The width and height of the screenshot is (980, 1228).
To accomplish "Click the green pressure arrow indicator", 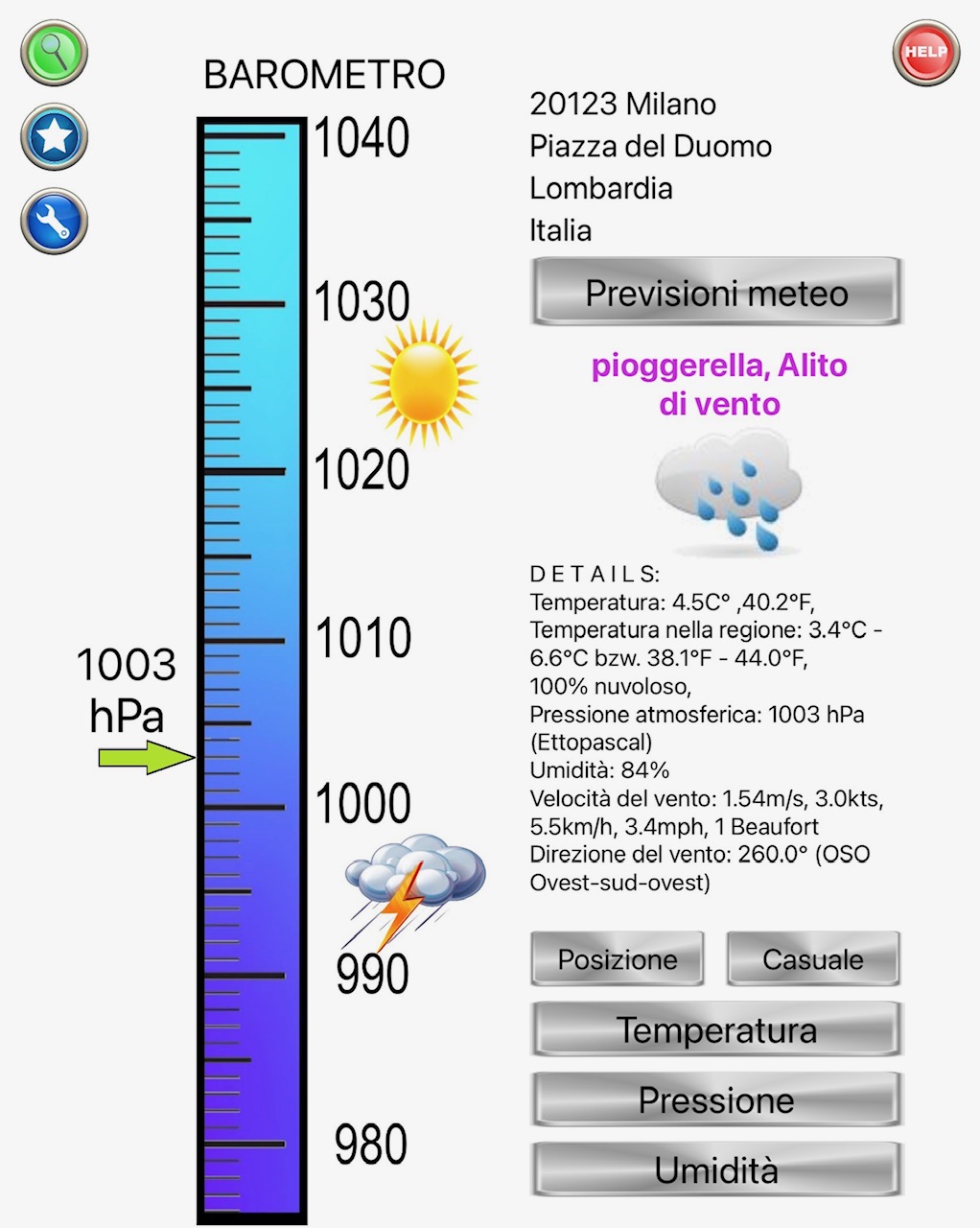I will (146, 758).
